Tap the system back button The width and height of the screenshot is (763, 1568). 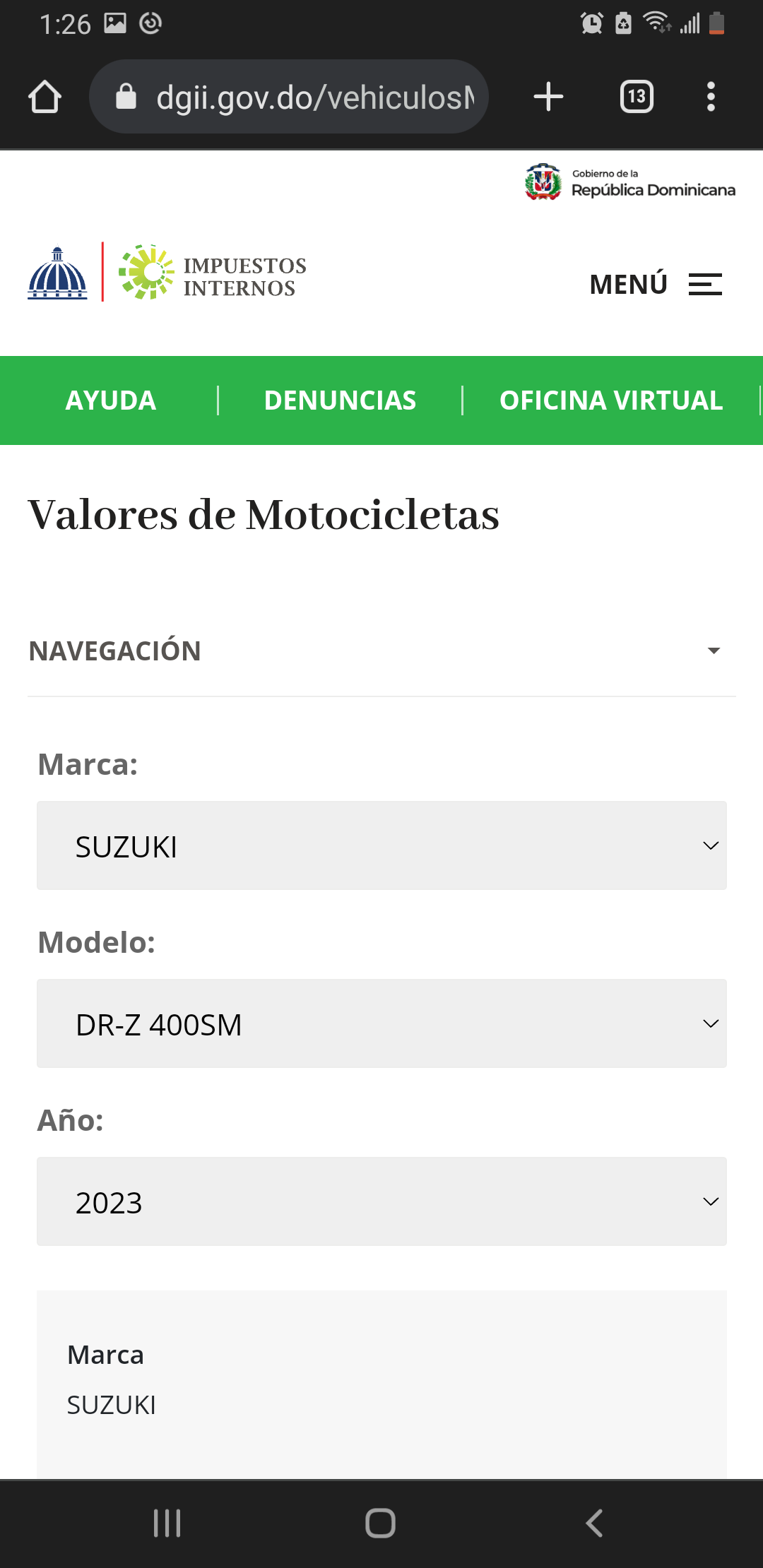pos(594,1524)
